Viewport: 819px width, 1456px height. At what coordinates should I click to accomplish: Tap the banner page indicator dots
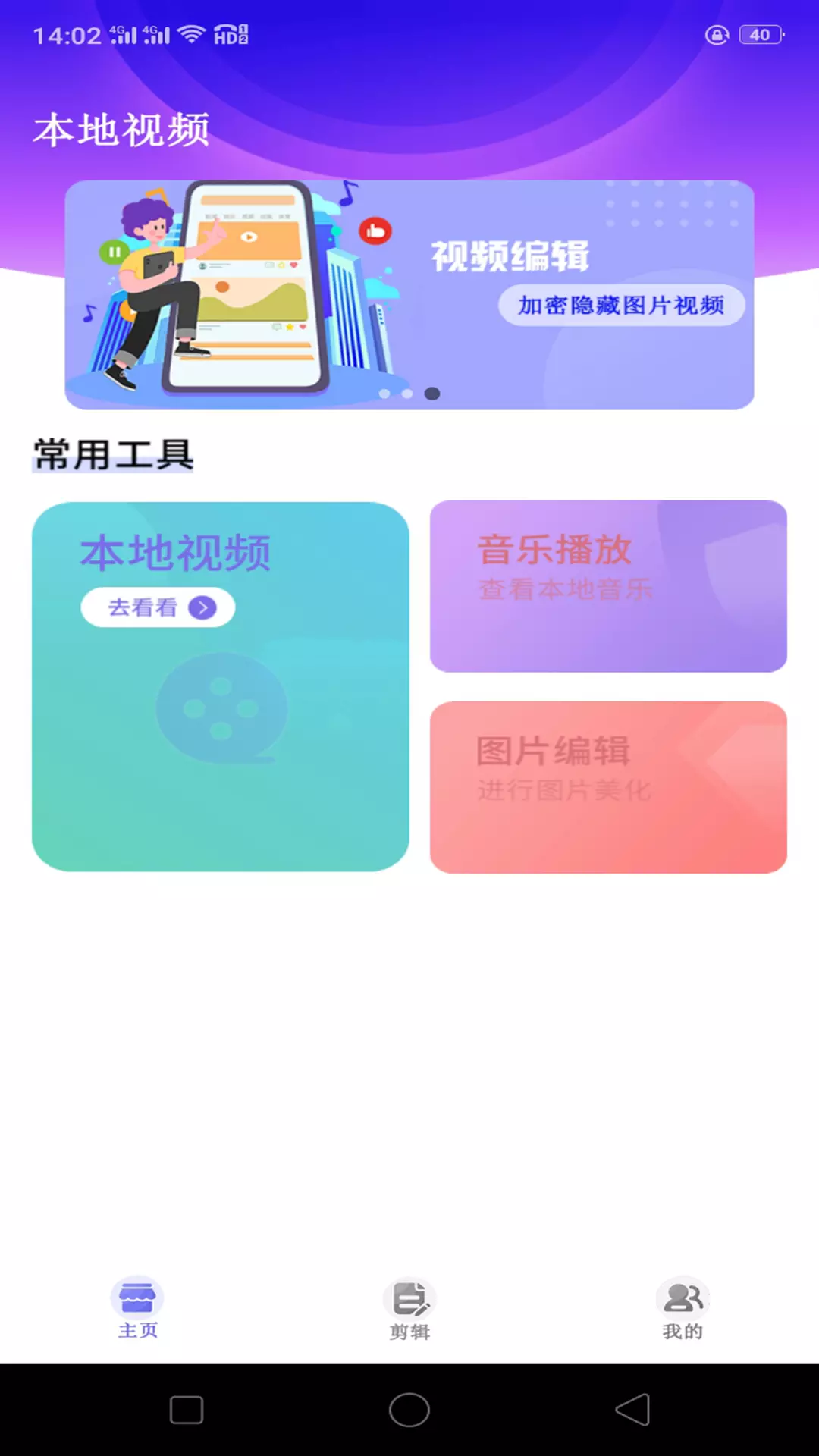pos(409,394)
